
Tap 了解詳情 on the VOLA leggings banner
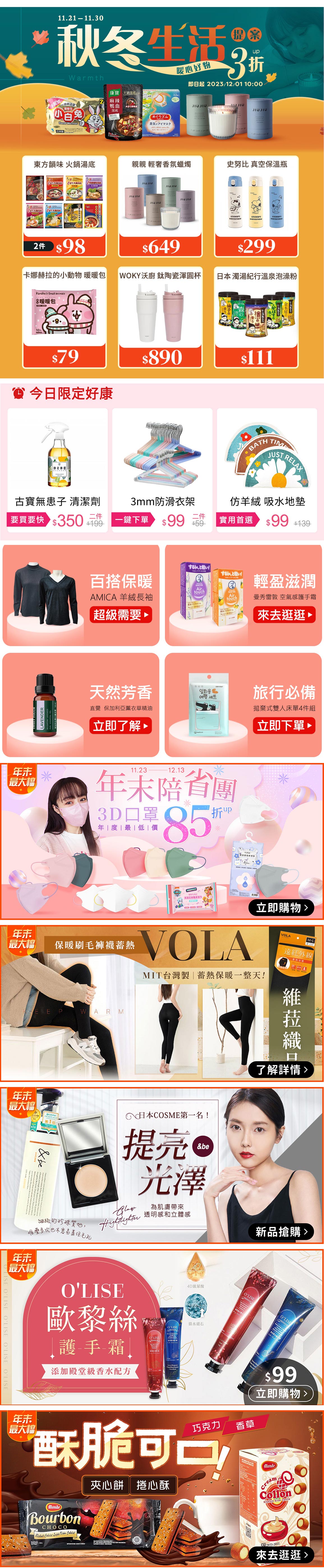pos(281,1069)
